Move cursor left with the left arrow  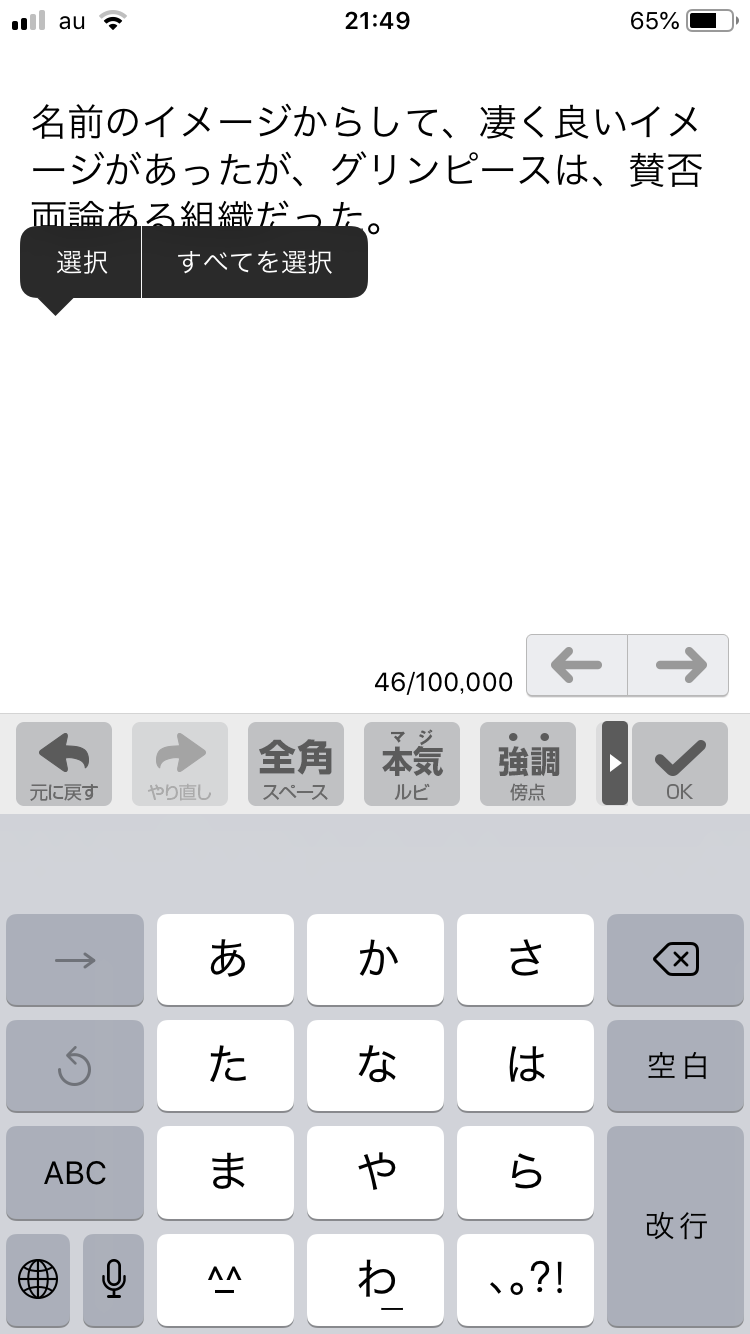click(576, 665)
